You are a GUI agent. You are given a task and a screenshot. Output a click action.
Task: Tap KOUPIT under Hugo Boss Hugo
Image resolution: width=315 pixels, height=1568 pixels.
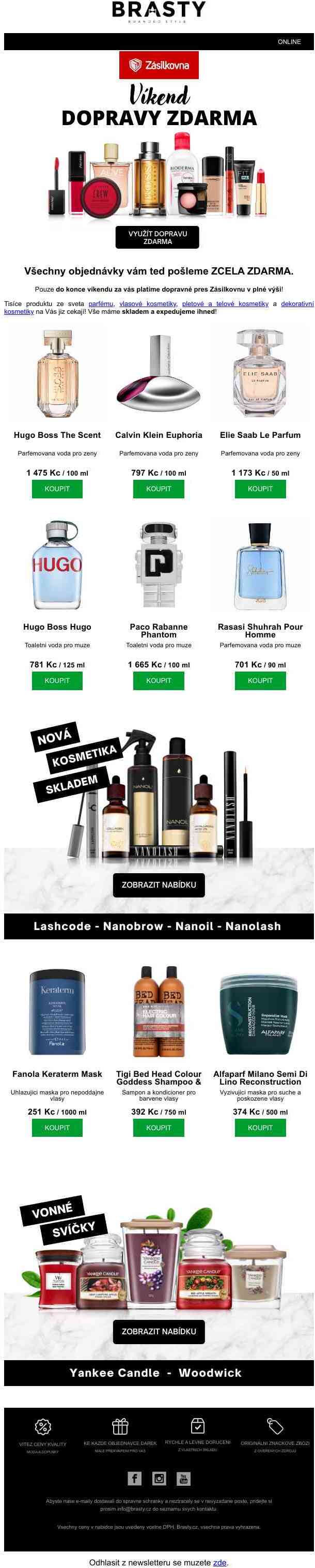(x=57, y=680)
